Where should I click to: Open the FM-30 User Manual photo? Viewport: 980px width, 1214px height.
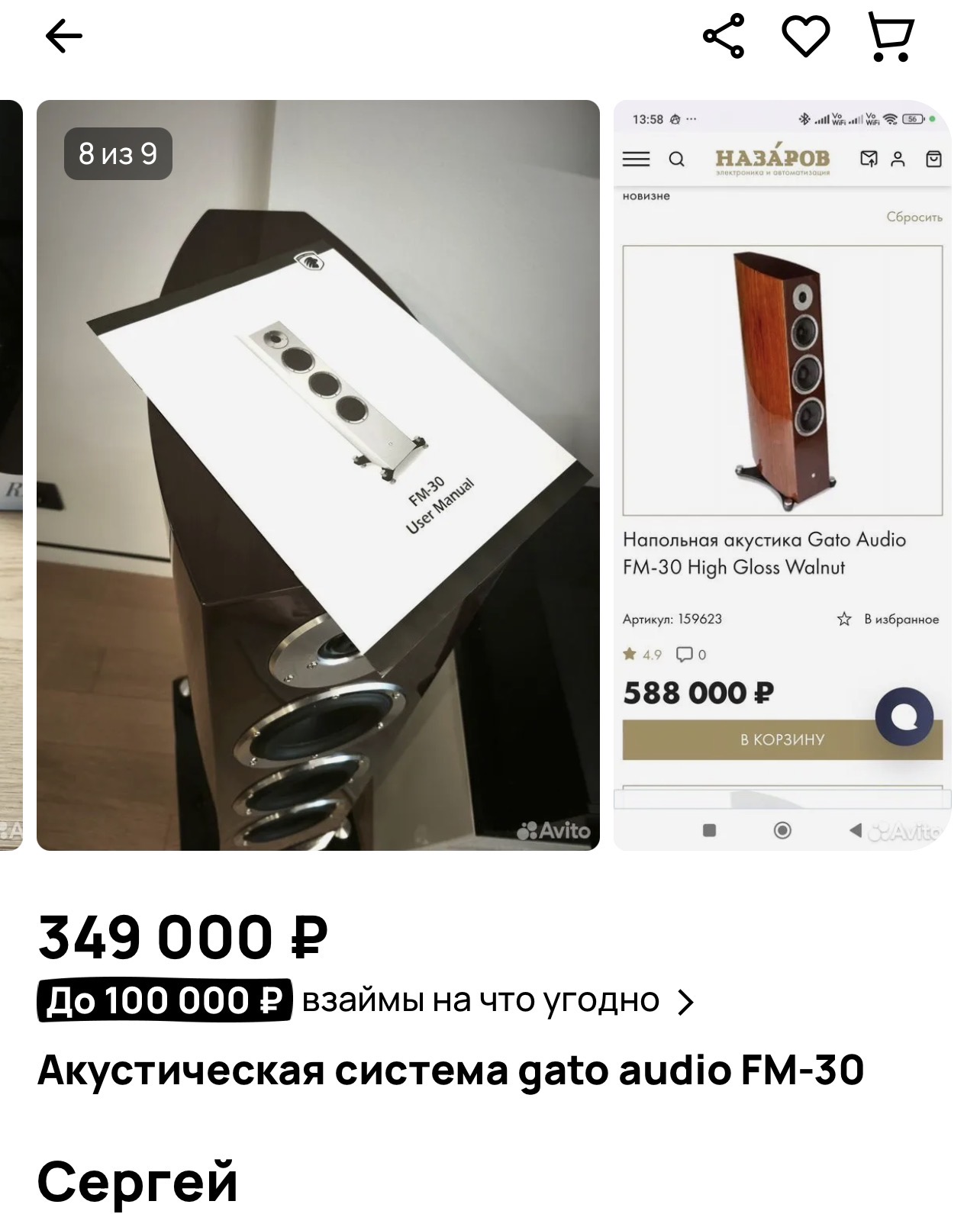click(318, 475)
